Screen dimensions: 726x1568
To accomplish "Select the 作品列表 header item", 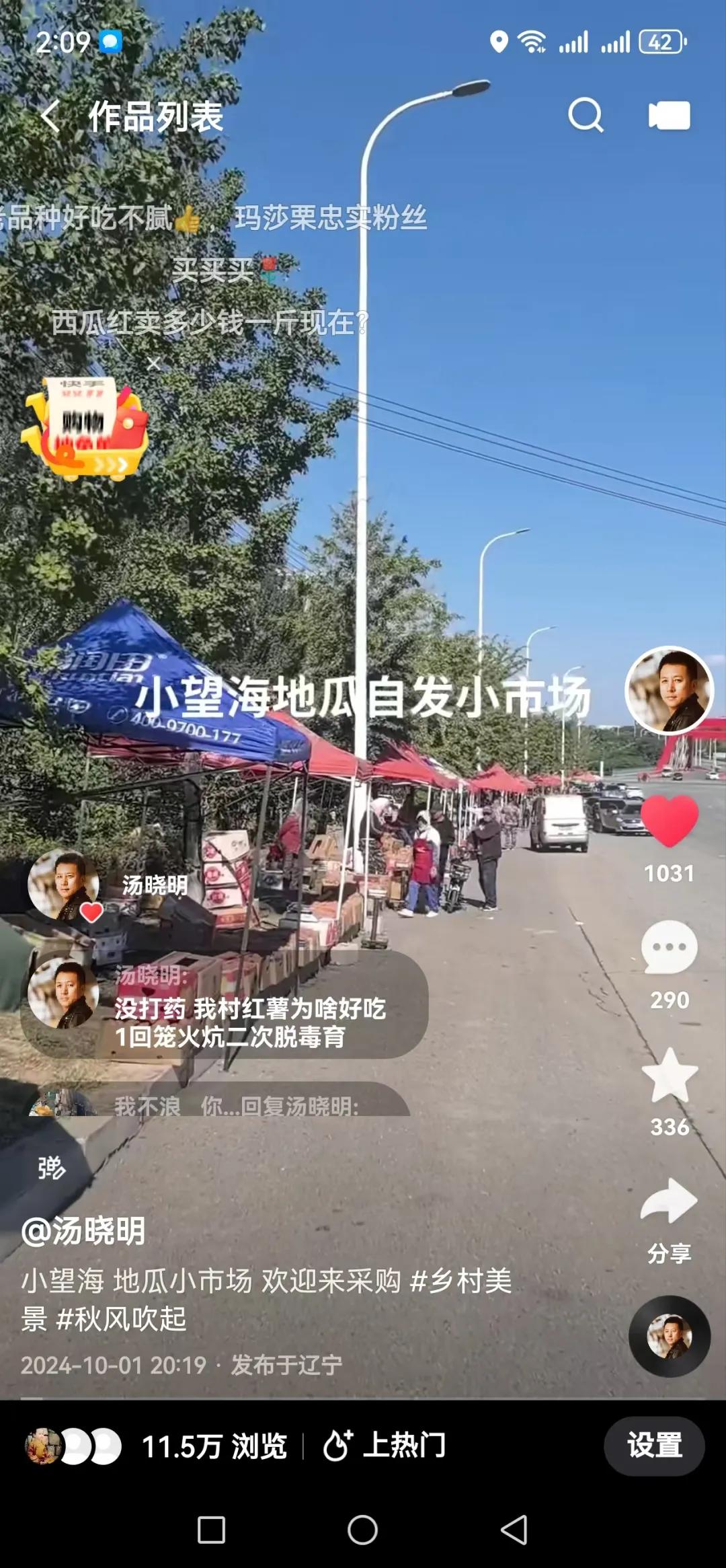I will (158, 116).
